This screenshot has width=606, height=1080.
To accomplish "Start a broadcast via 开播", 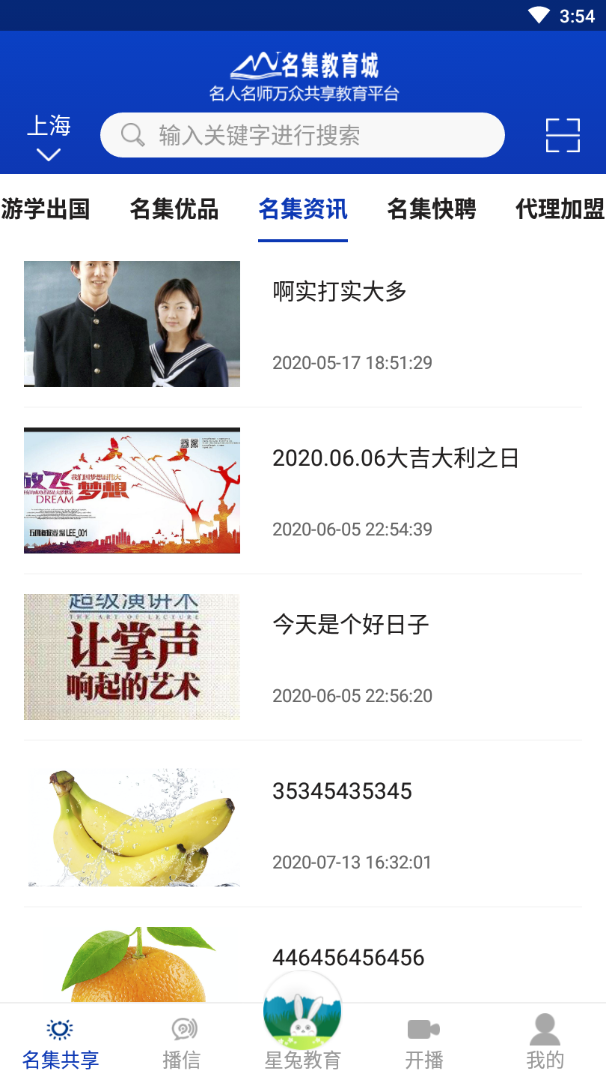I will pyautogui.click(x=424, y=1043).
